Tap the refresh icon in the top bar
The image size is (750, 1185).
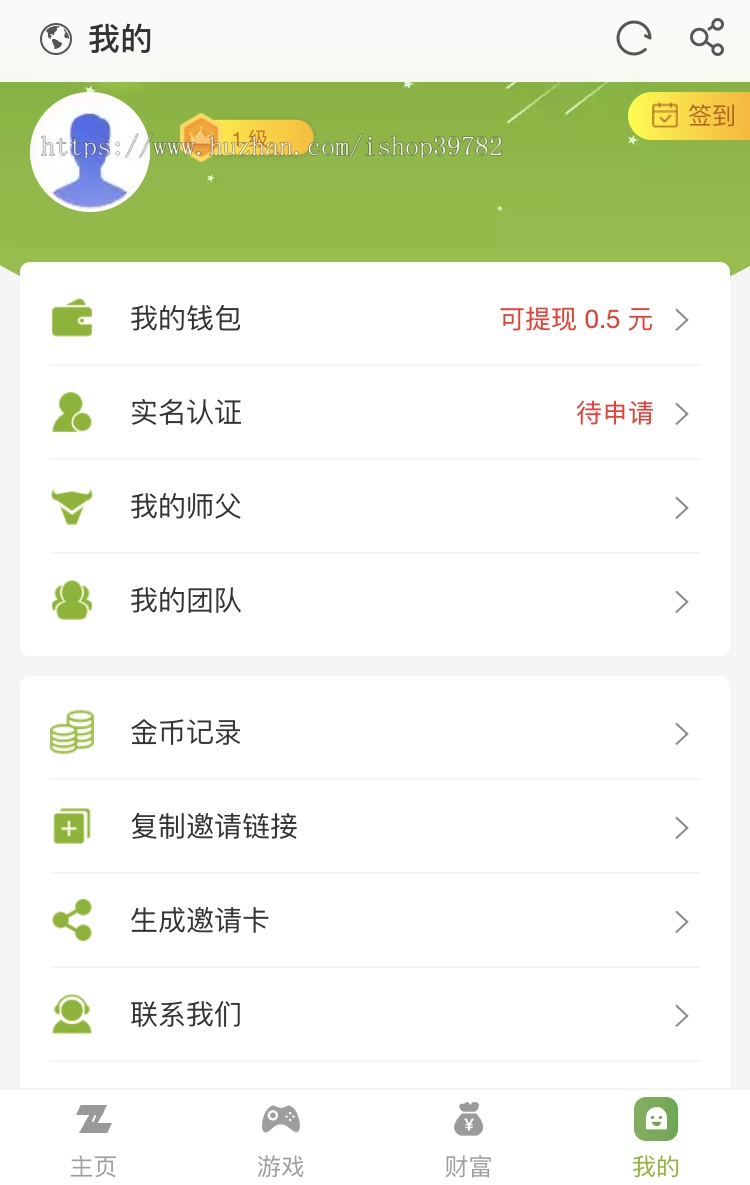[633, 38]
